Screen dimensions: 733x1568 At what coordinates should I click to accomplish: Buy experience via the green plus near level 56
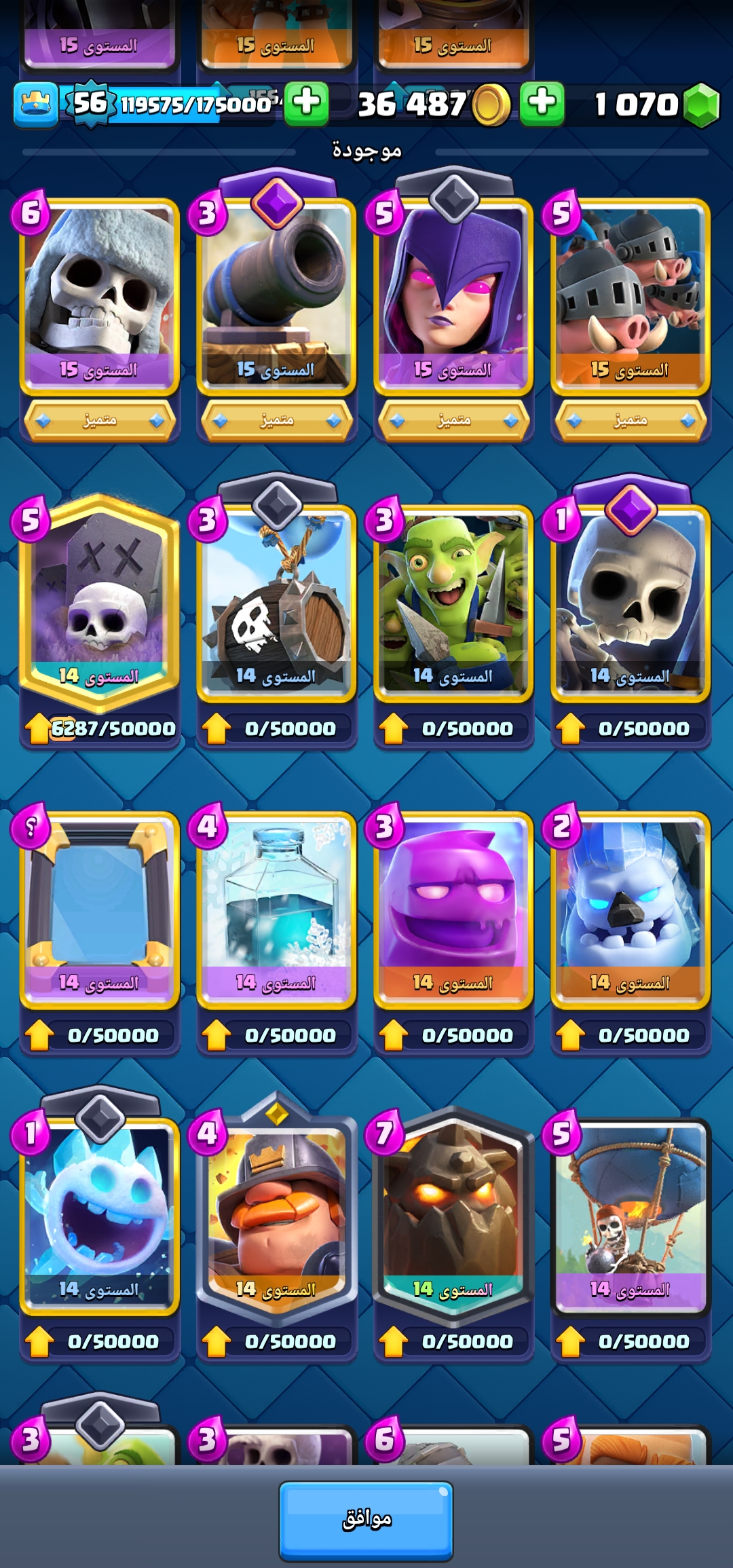pos(307,104)
